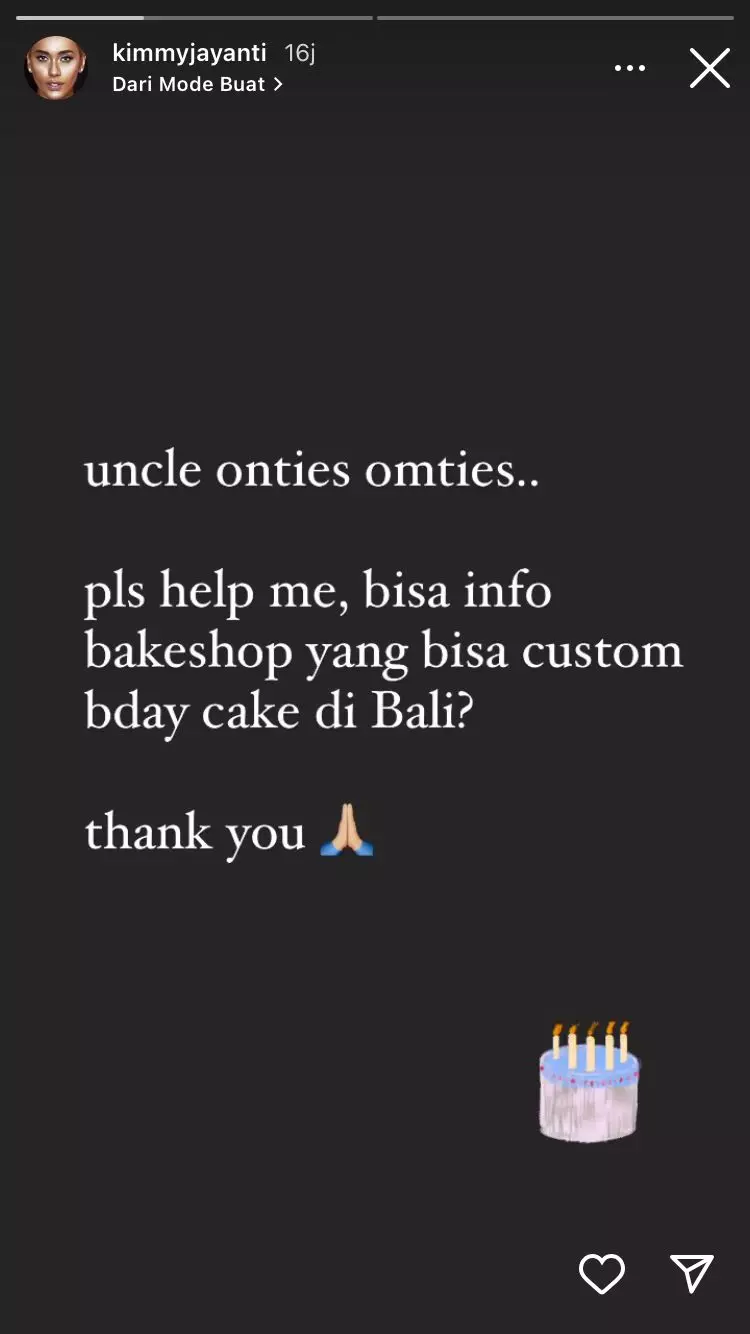
Task: Like this story with the heart
Action: coord(602,1274)
